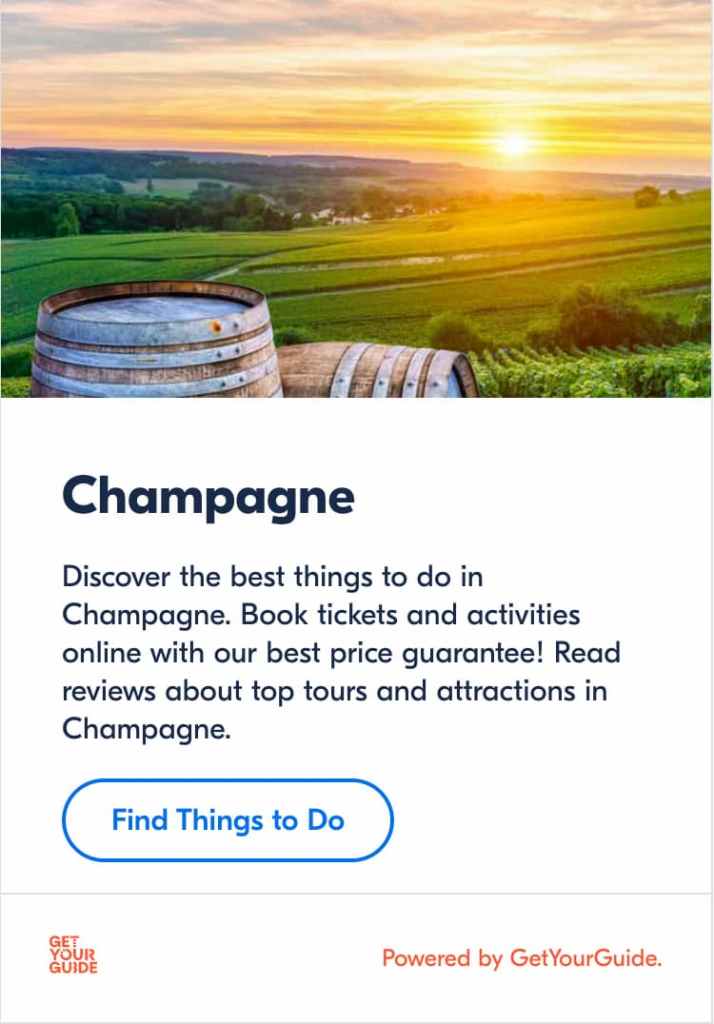Open the Powered by GetYourGuide link
Image resolution: width=714 pixels, height=1024 pixels.
(521, 959)
